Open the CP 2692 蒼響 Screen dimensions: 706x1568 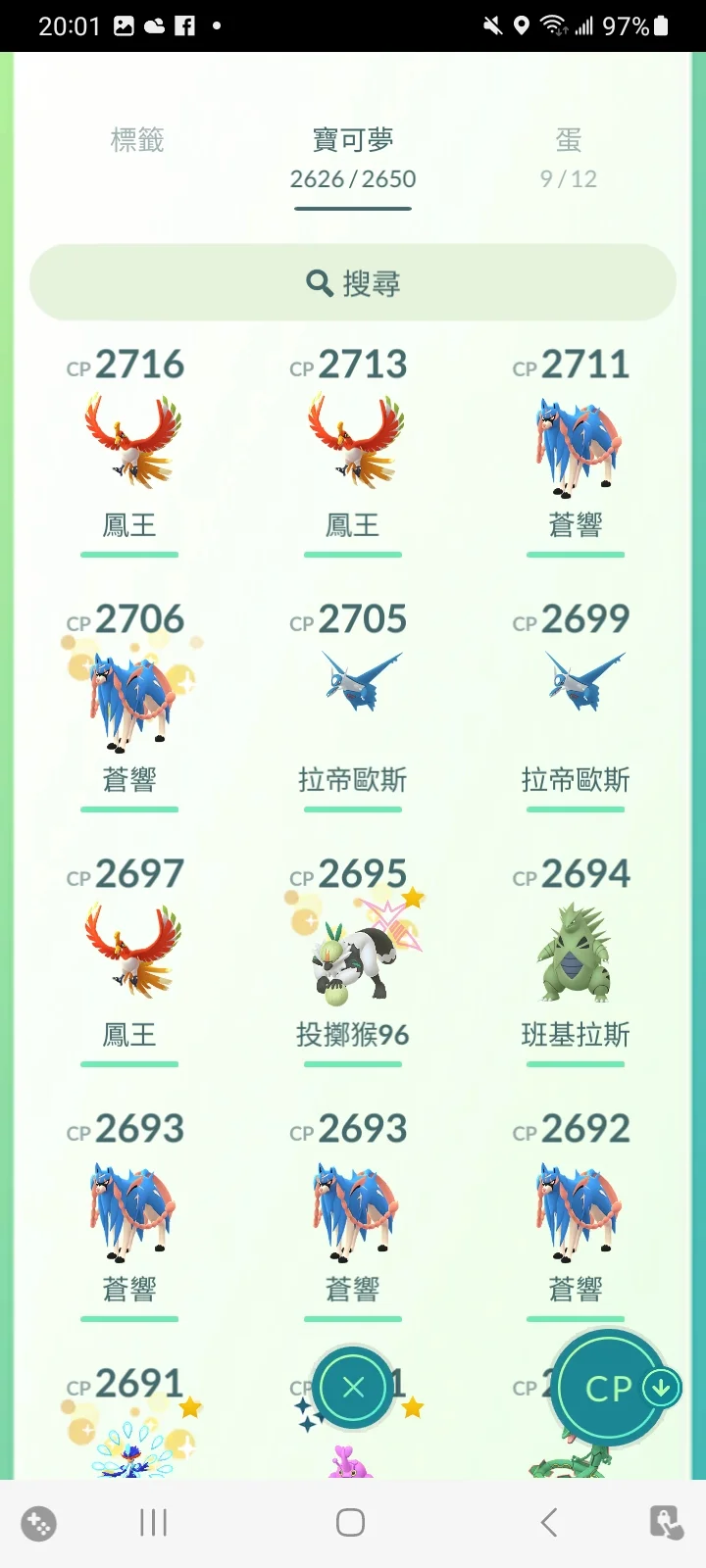577,1210
